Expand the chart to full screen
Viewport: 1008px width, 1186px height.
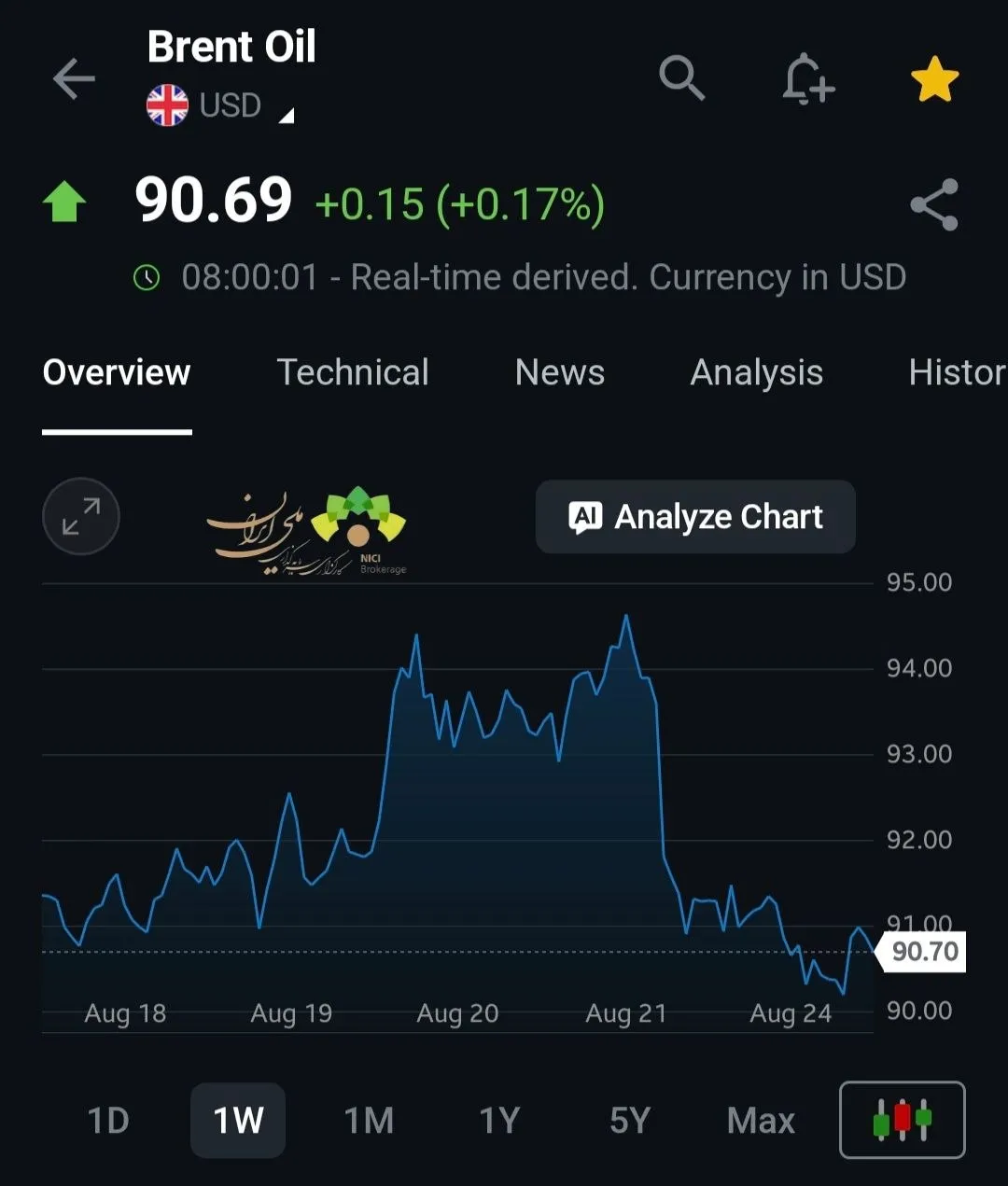tap(81, 516)
